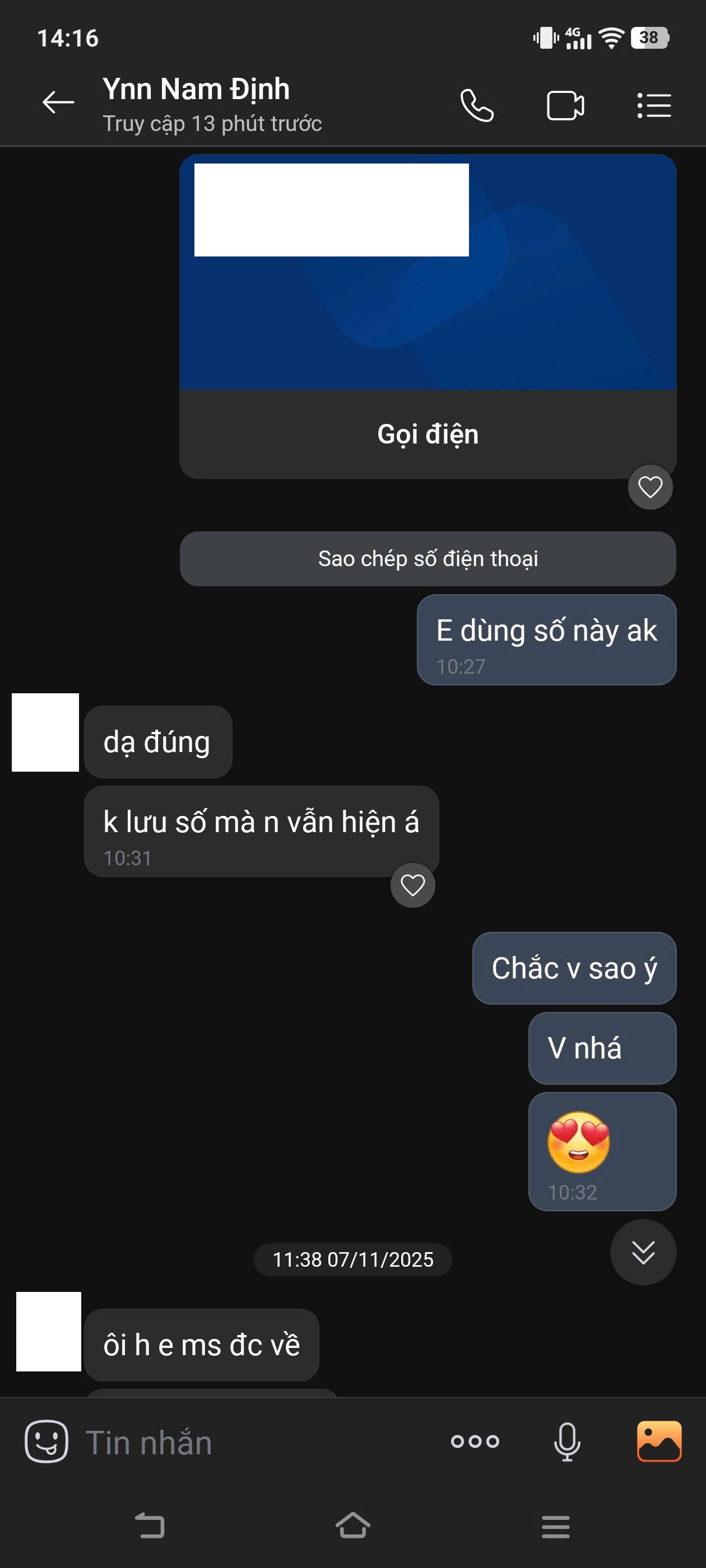Tap the Gọi điện button
The width and height of the screenshot is (706, 1568).
[427, 433]
